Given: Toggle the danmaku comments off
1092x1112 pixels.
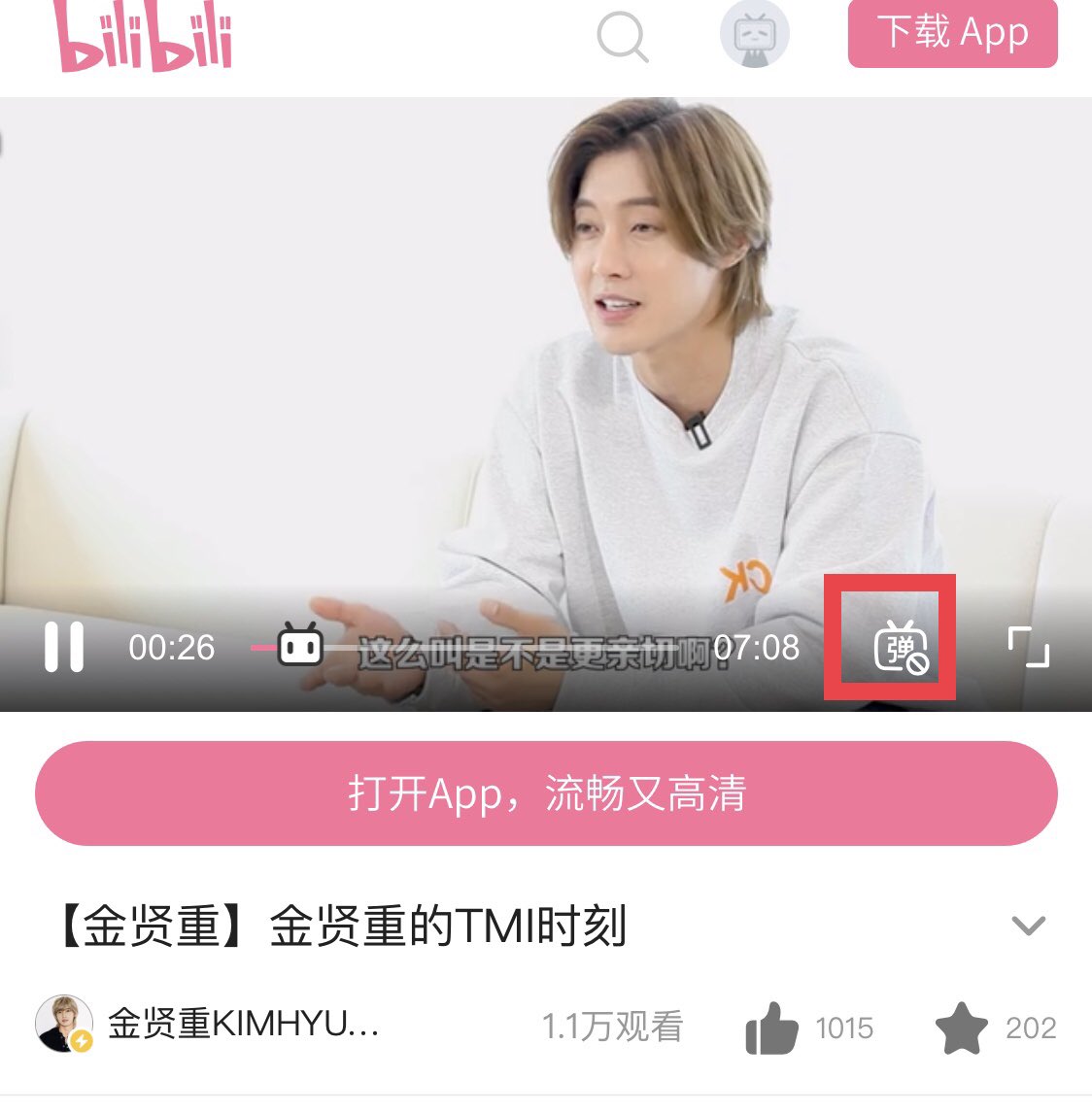Looking at the screenshot, I should pos(901,648).
